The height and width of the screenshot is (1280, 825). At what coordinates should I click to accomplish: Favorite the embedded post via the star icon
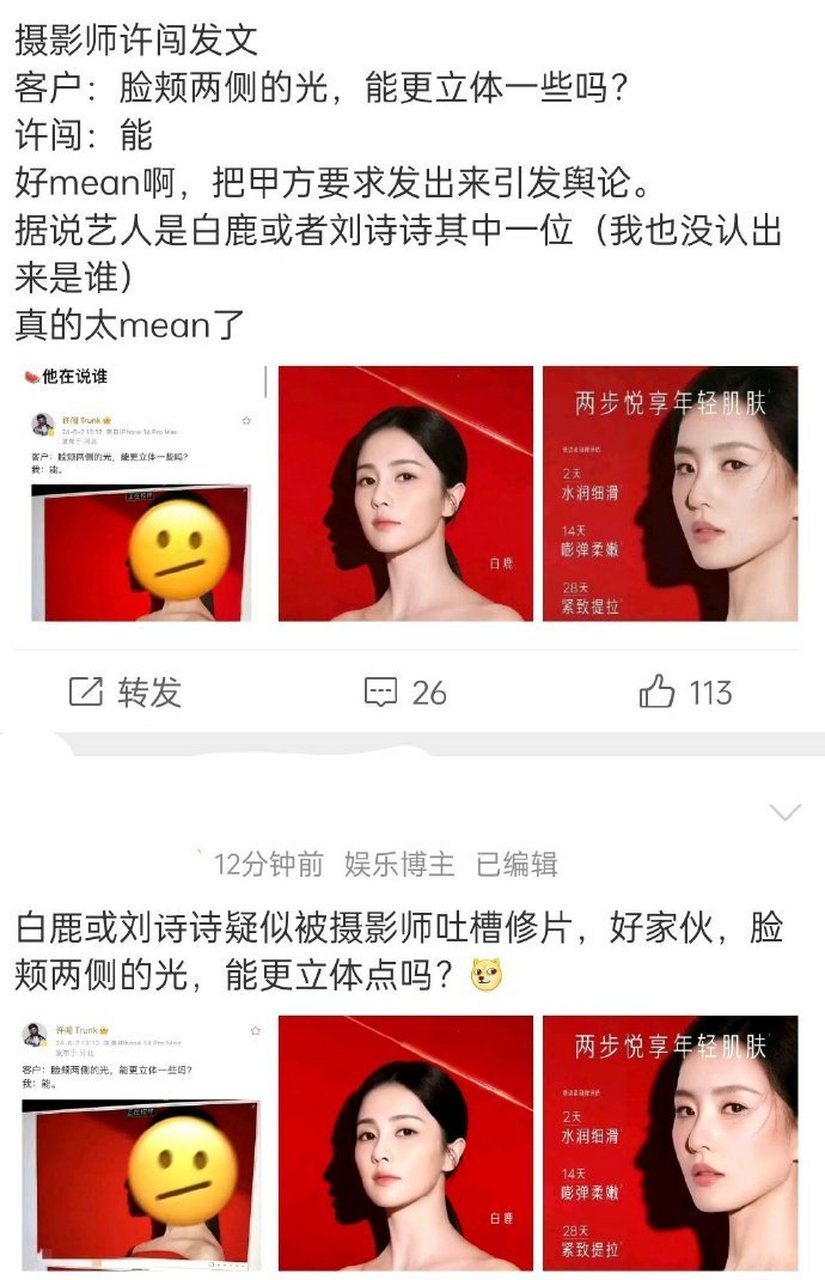pos(245,420)
